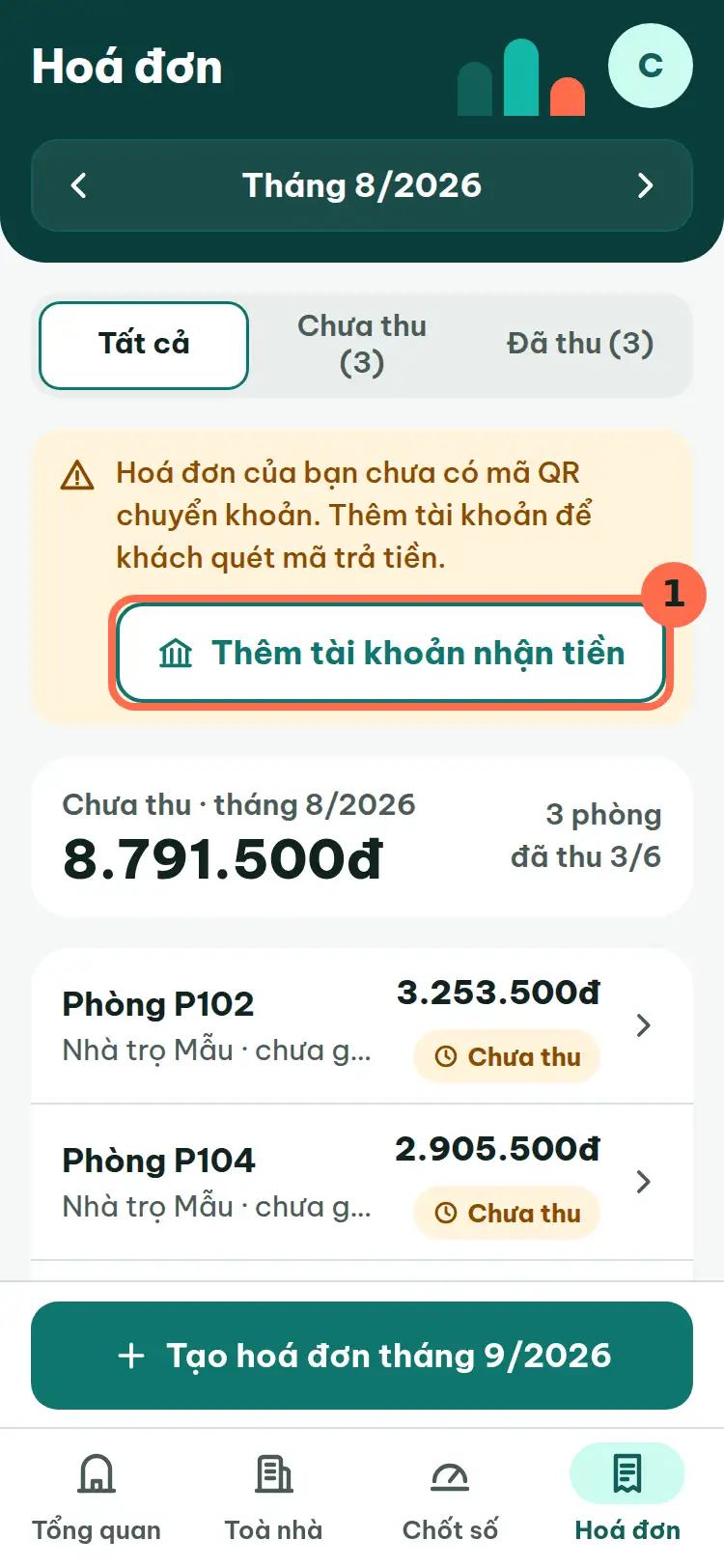Switch to the Đã thu (3) tab
This screenshot has width=724, height=1568.
pos(580,346)
